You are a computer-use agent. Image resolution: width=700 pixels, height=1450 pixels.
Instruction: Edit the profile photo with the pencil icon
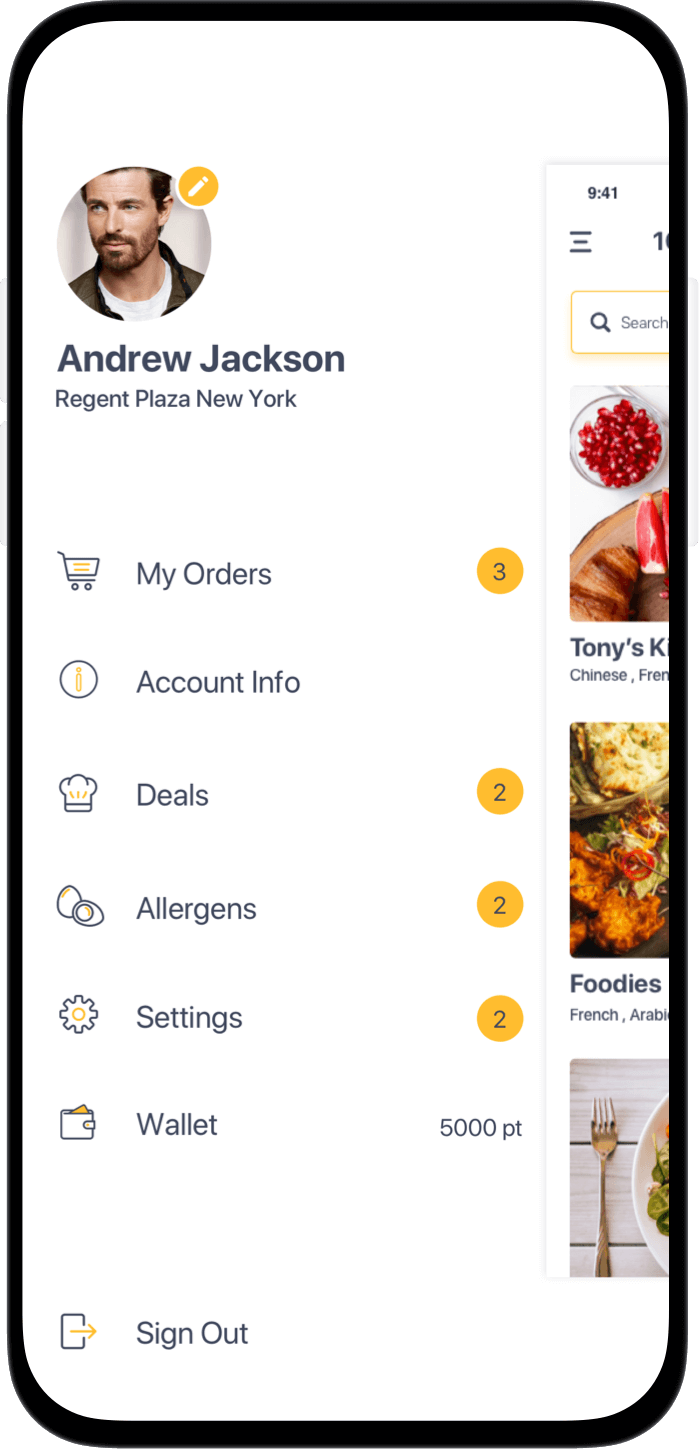click(198, 187)
